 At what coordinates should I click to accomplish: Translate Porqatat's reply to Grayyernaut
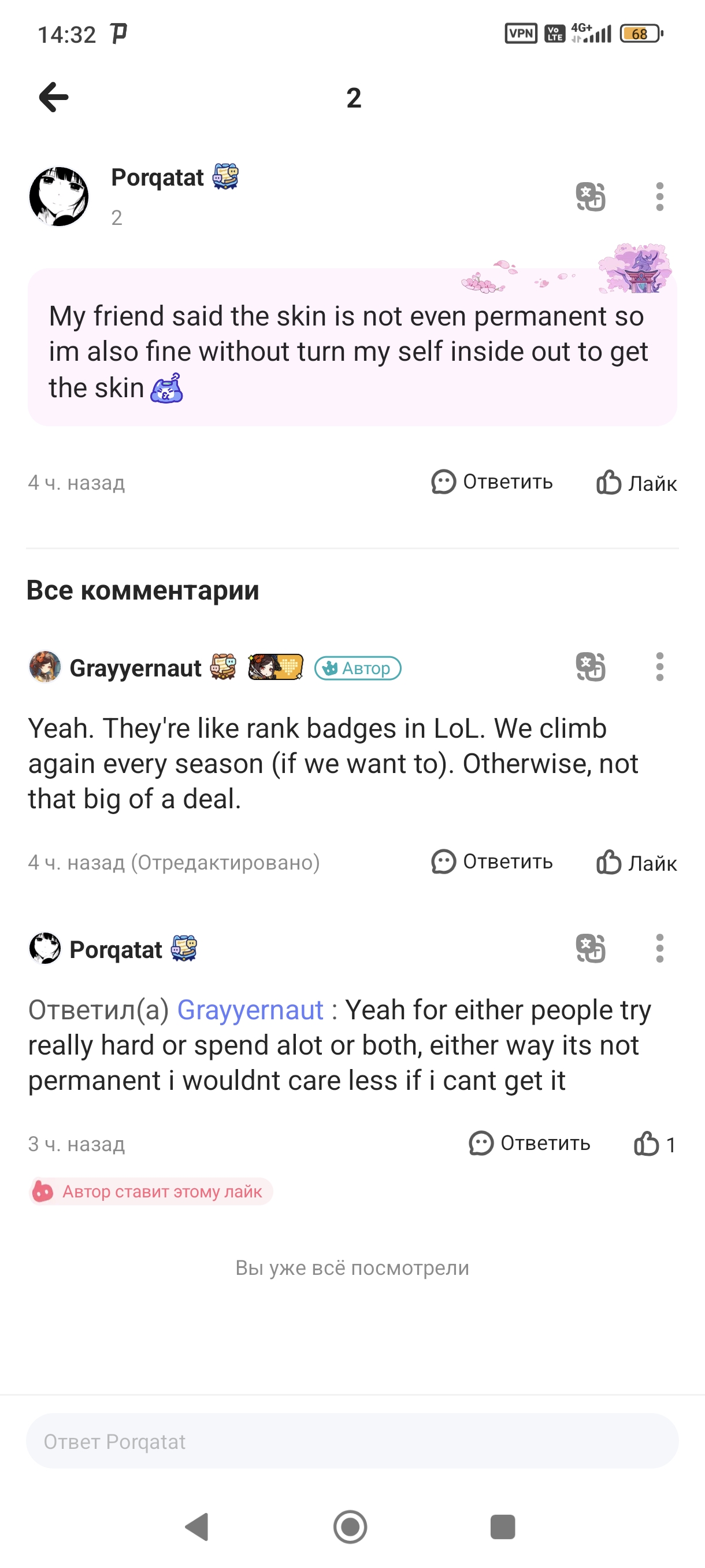click(x=590, y=948)
